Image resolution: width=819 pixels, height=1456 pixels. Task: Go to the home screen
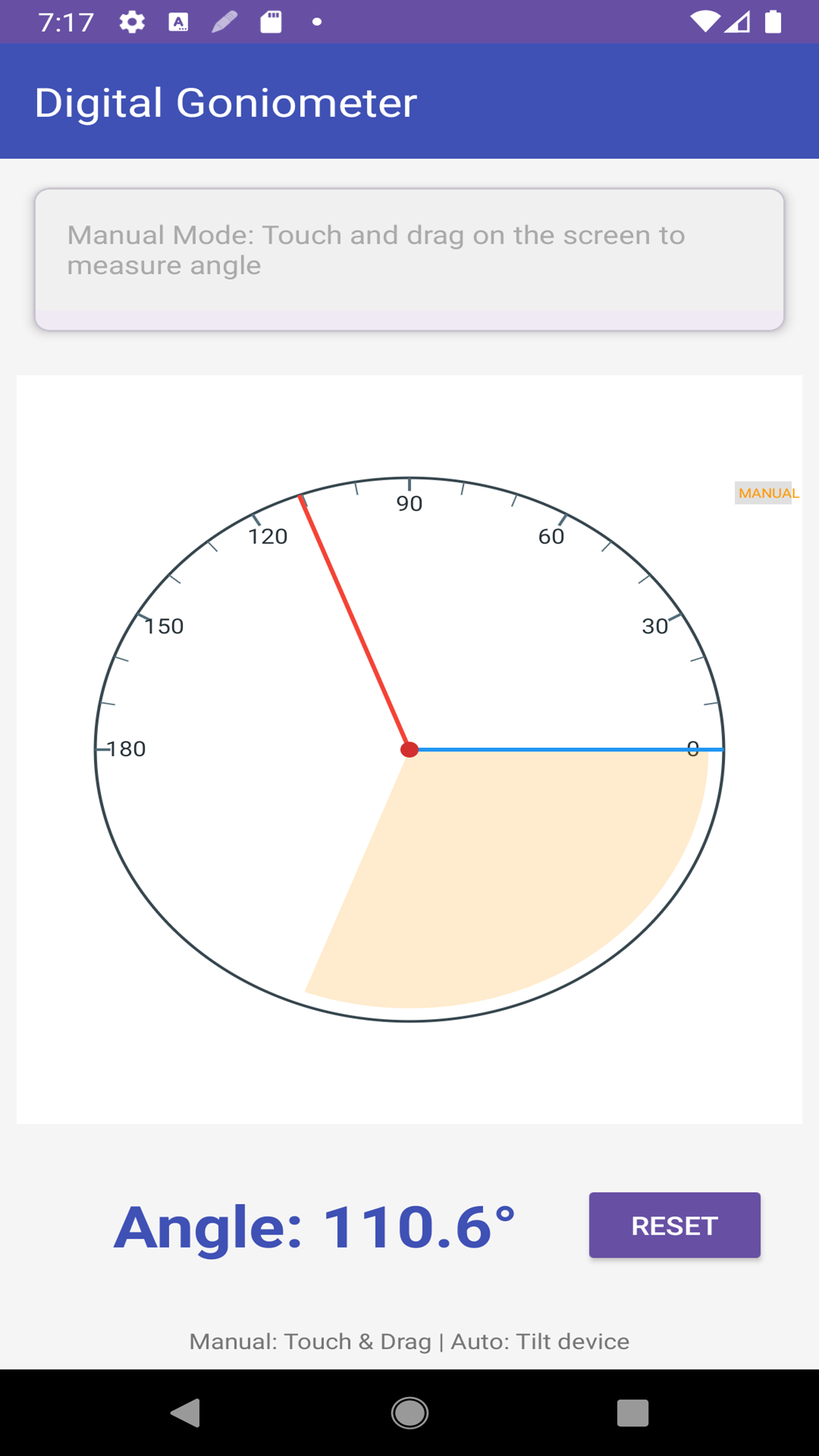pos(409,1413)
